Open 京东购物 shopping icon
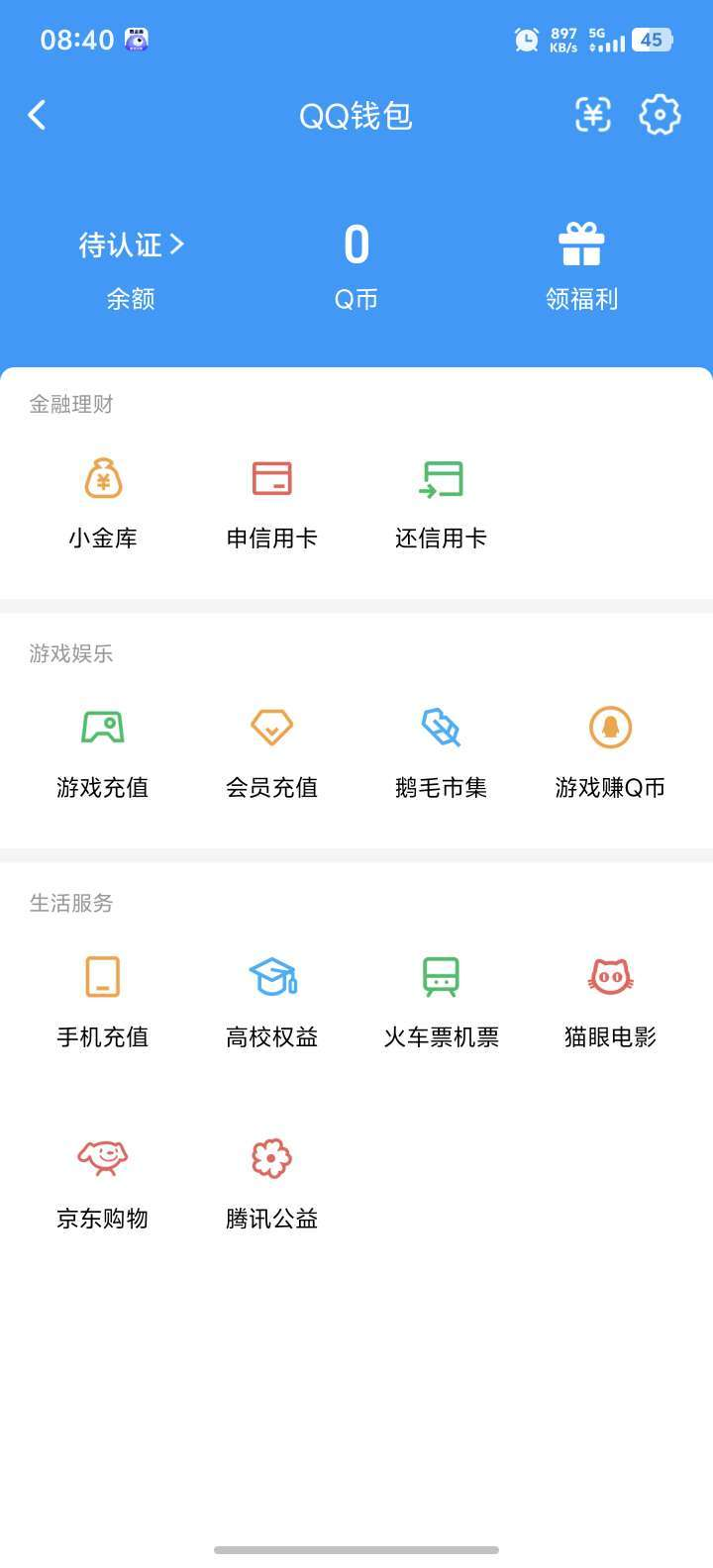Screen dimensions: 713x1568 point(103,1158)
